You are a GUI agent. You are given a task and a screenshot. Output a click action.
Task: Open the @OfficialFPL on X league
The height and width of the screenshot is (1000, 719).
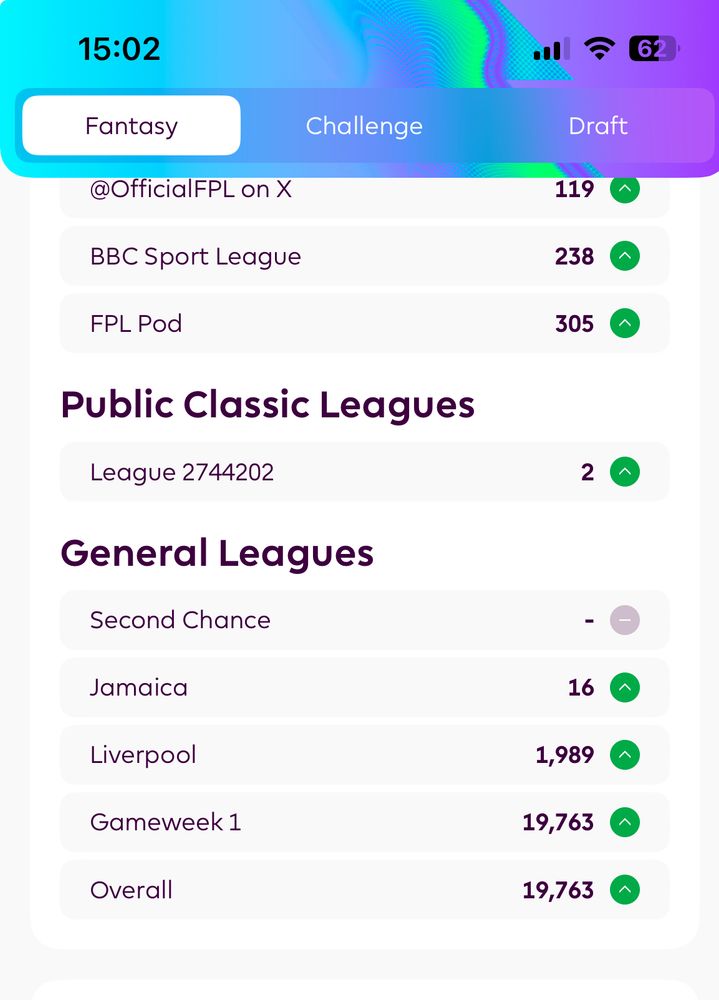[x=364, y=196]
